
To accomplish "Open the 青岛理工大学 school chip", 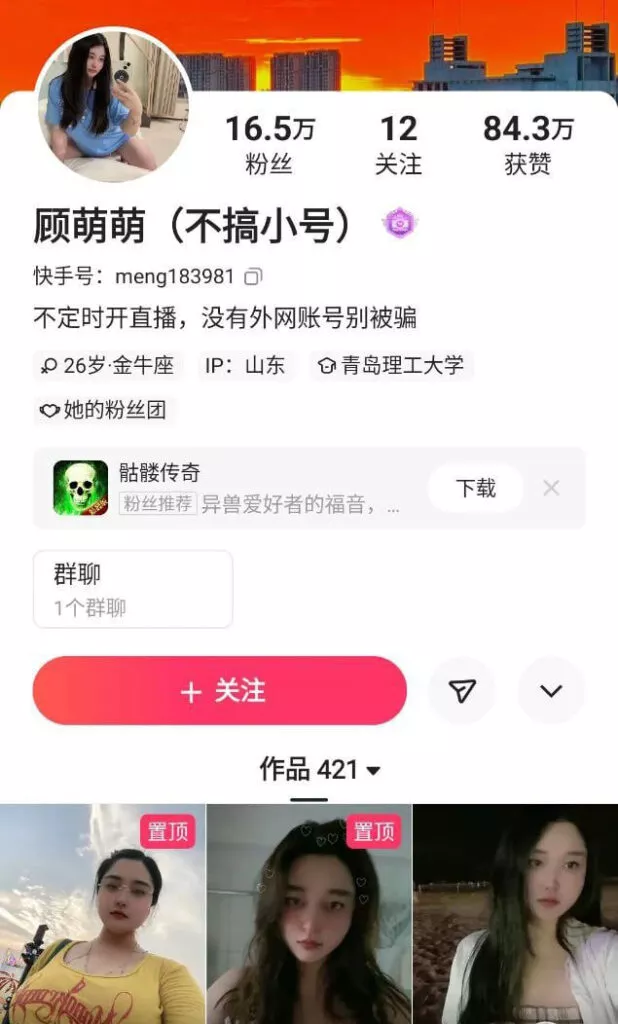I will [391, 366].
